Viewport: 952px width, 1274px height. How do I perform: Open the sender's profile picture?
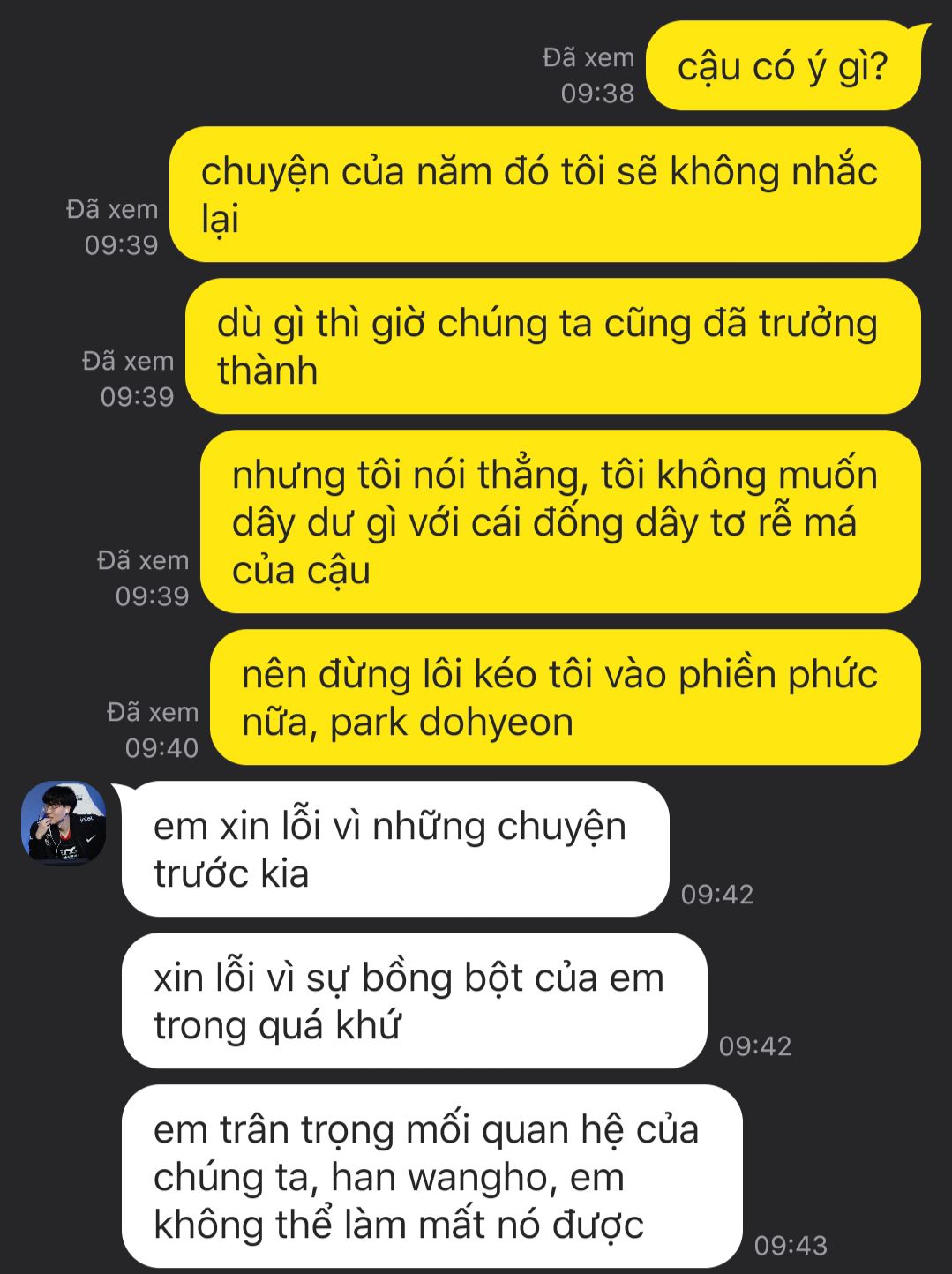[64, 822]
